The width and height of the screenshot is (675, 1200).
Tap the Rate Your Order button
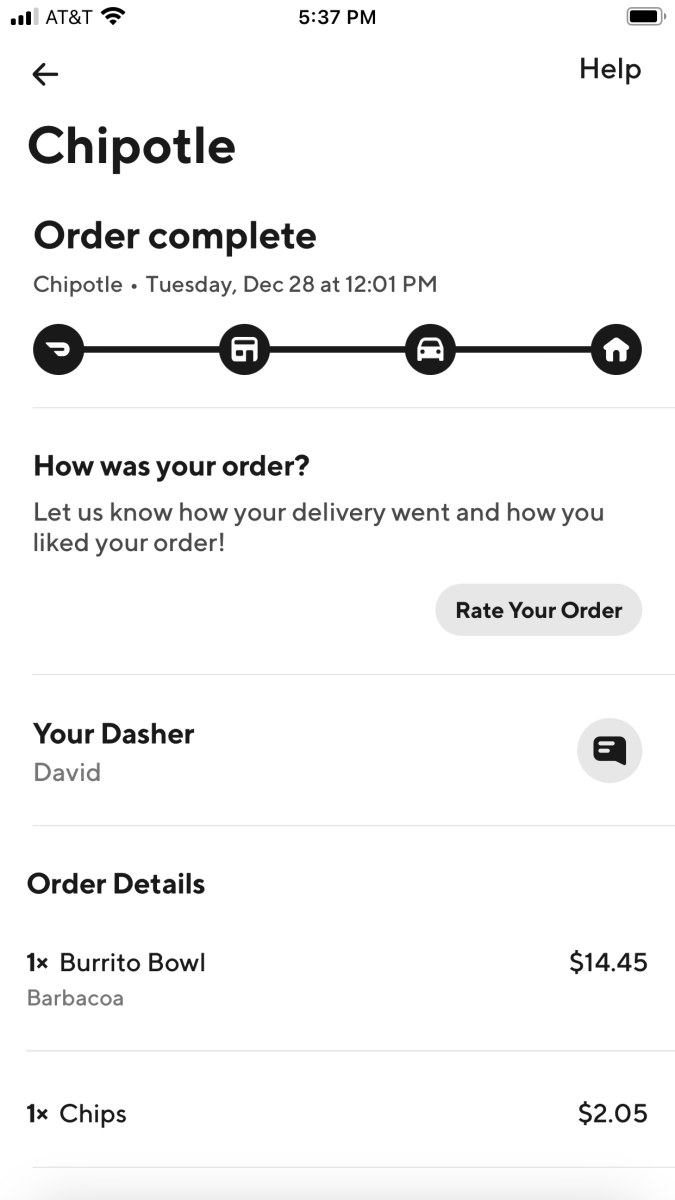(538, 610)
